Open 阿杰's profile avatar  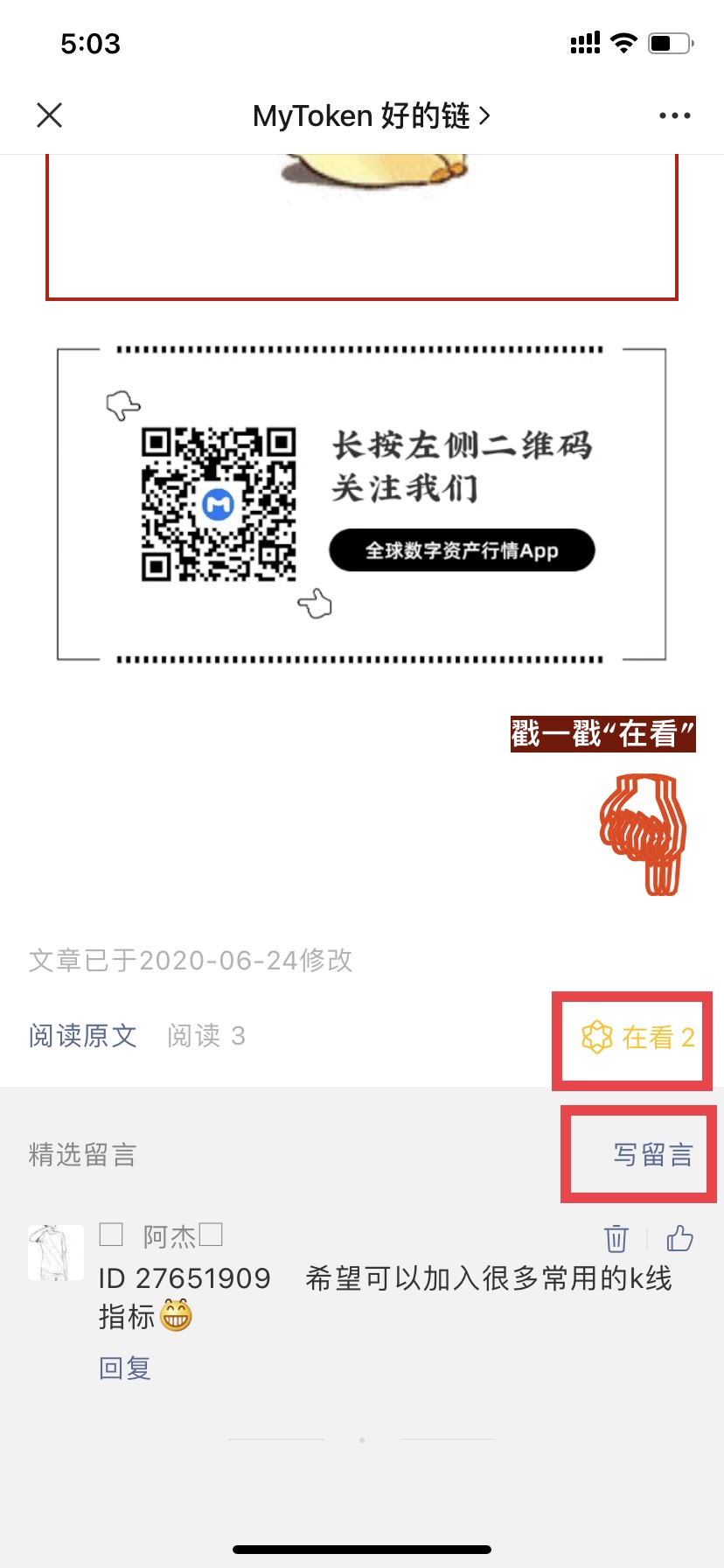point(56,1253)
